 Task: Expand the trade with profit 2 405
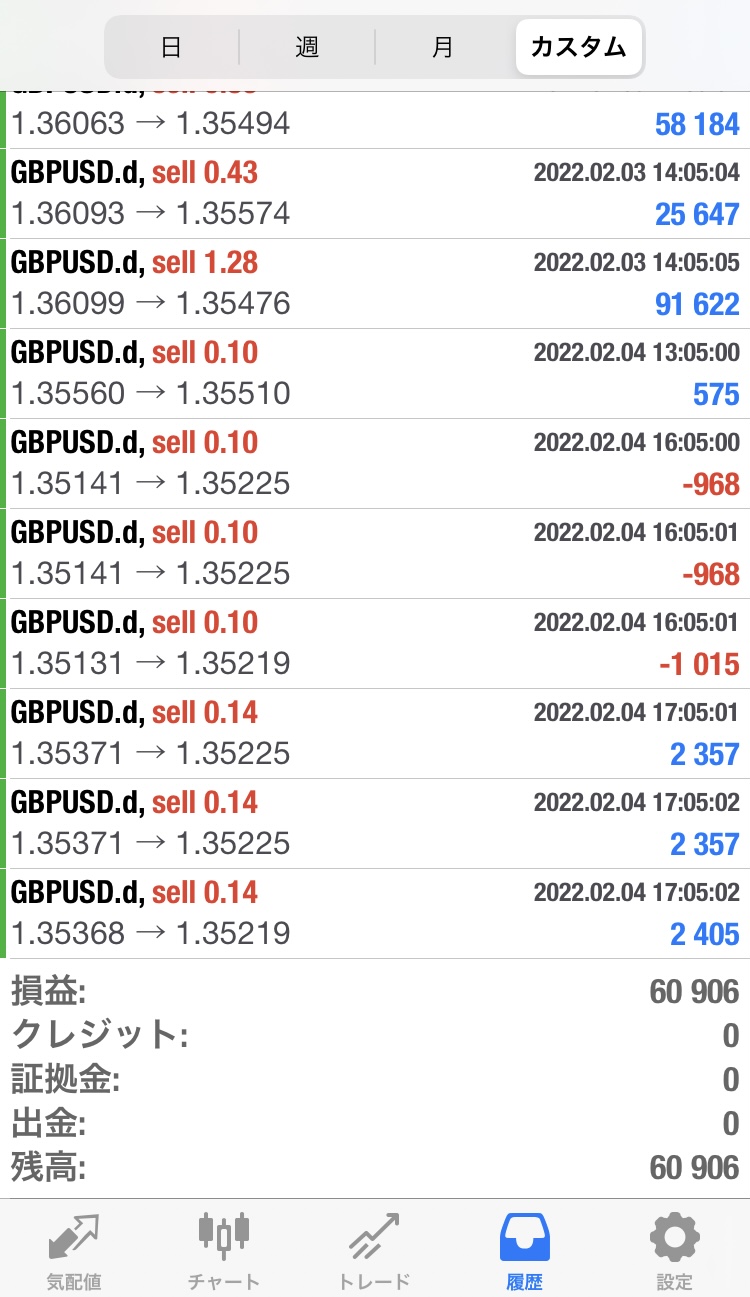click(375, 914)
